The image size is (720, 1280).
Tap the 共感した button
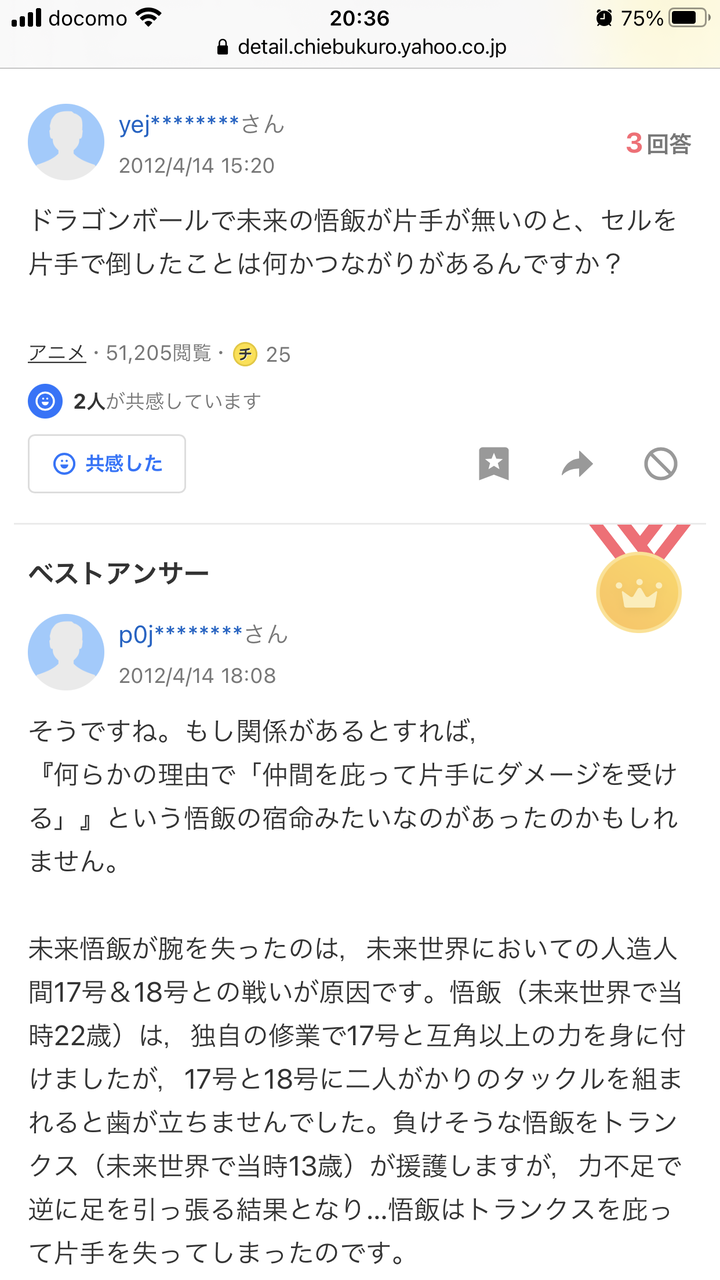pyautogui.click(x=107, y=464)
